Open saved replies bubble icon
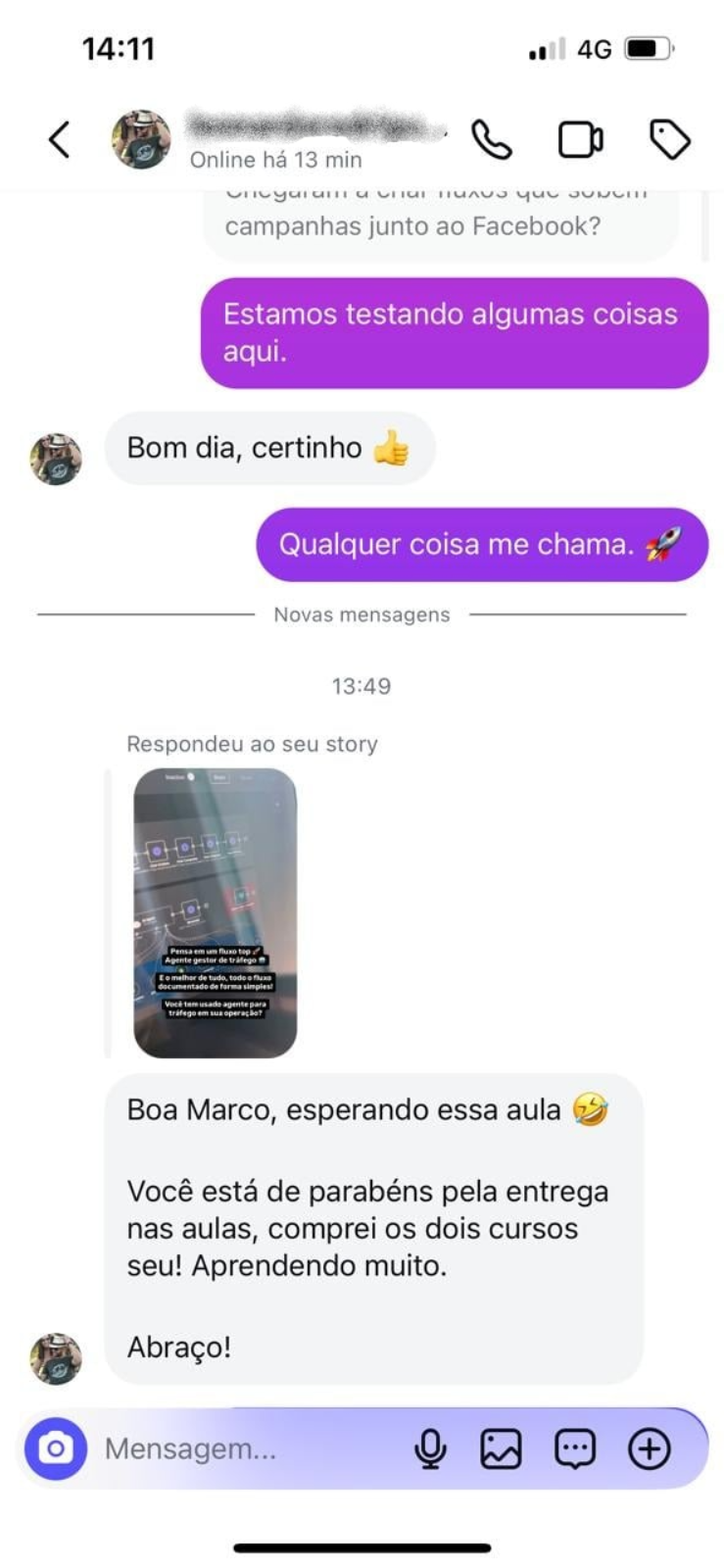Screen dimensions: 724x1568 pyautogui.click(x=575, y=1447)
